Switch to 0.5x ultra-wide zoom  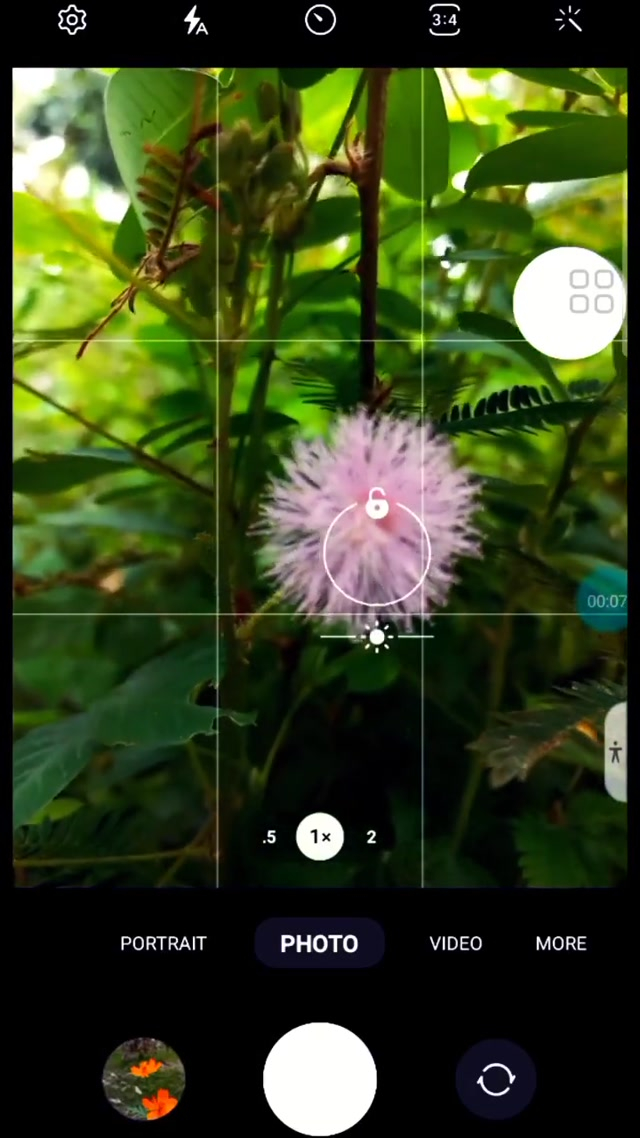pyautogui.click(x=269, y=837)
